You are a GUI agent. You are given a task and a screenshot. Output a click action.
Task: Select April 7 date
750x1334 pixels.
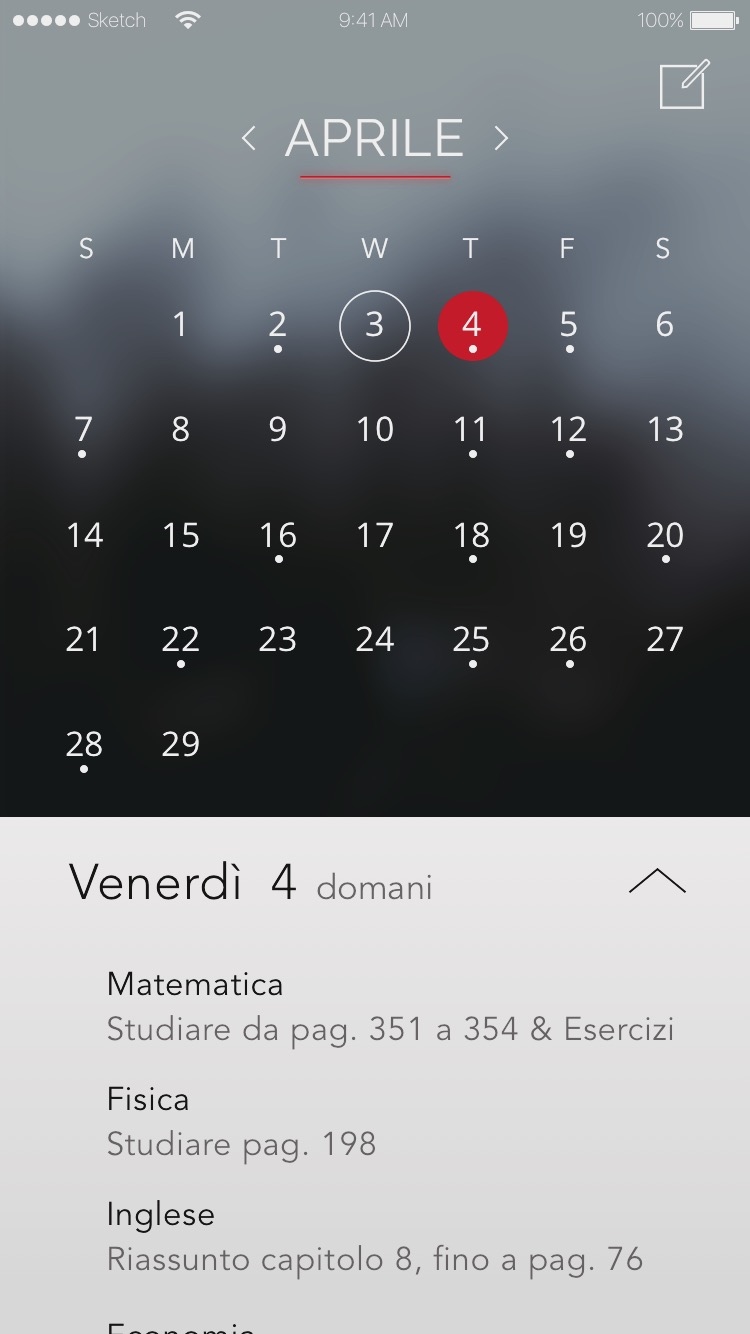[84, 430]
